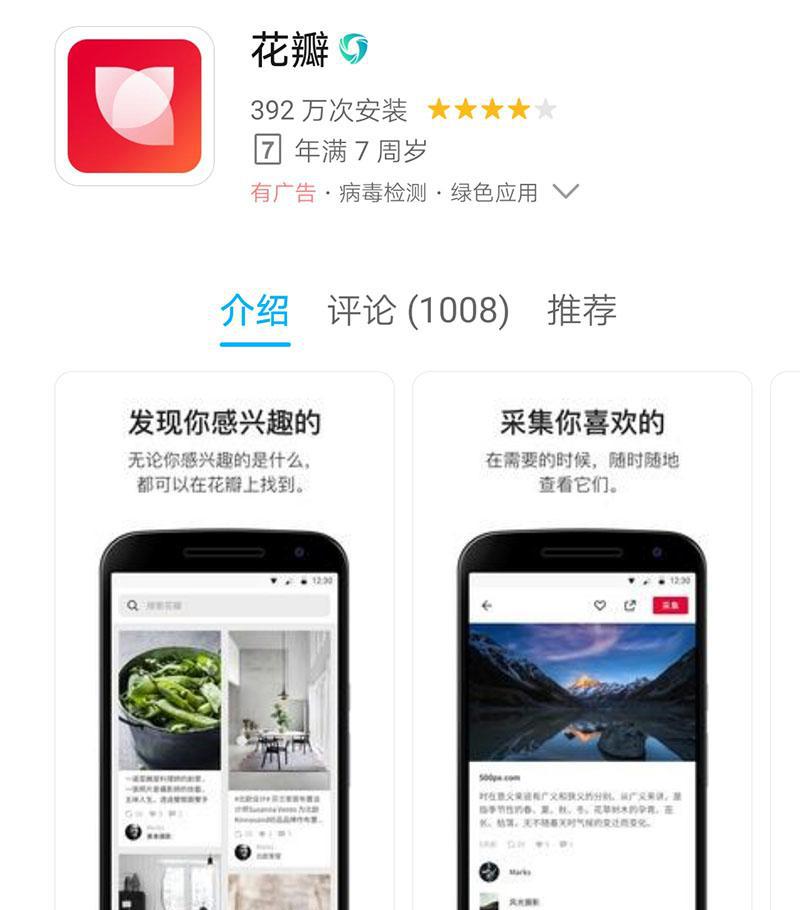The image size is (800, 910).
Task: Expand the 病毒检测 绿色应用 details chevron
Action: pyautogui.click(x=566, y=192)
